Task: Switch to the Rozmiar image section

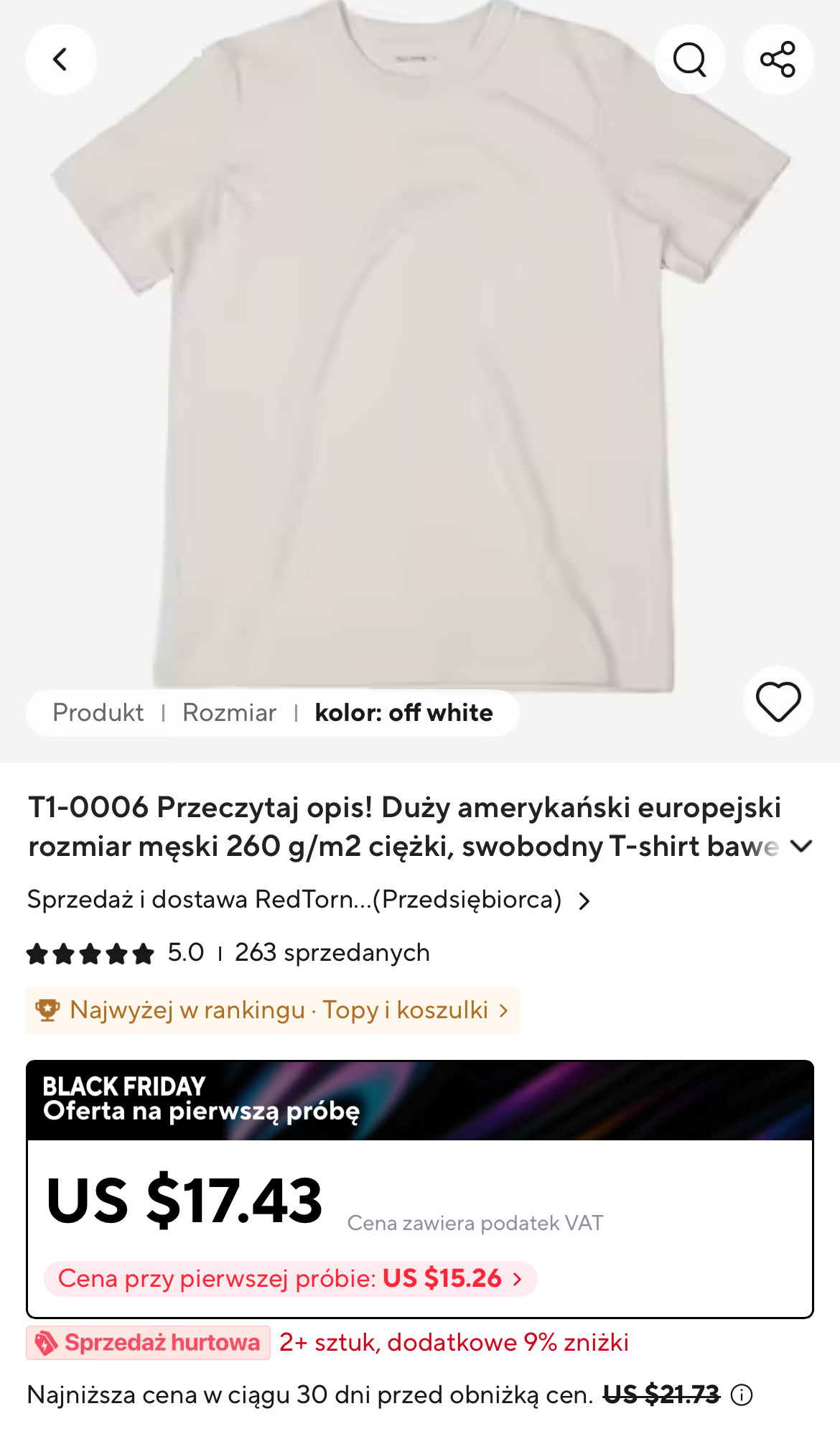Action: click(x=229, y=713)
